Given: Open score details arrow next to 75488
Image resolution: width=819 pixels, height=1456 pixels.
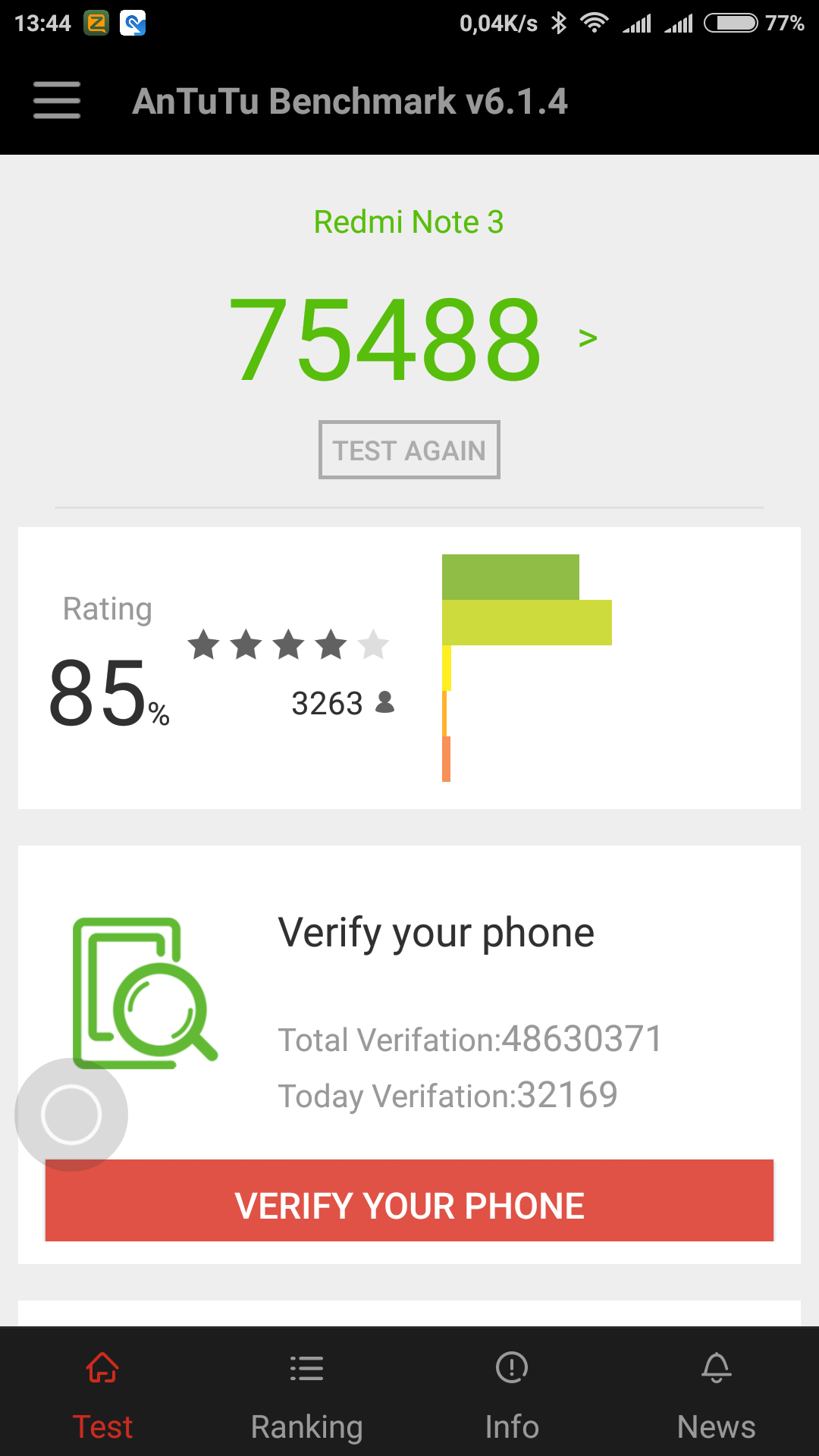Looking at the screenshot, I should (x=588, y=338).
